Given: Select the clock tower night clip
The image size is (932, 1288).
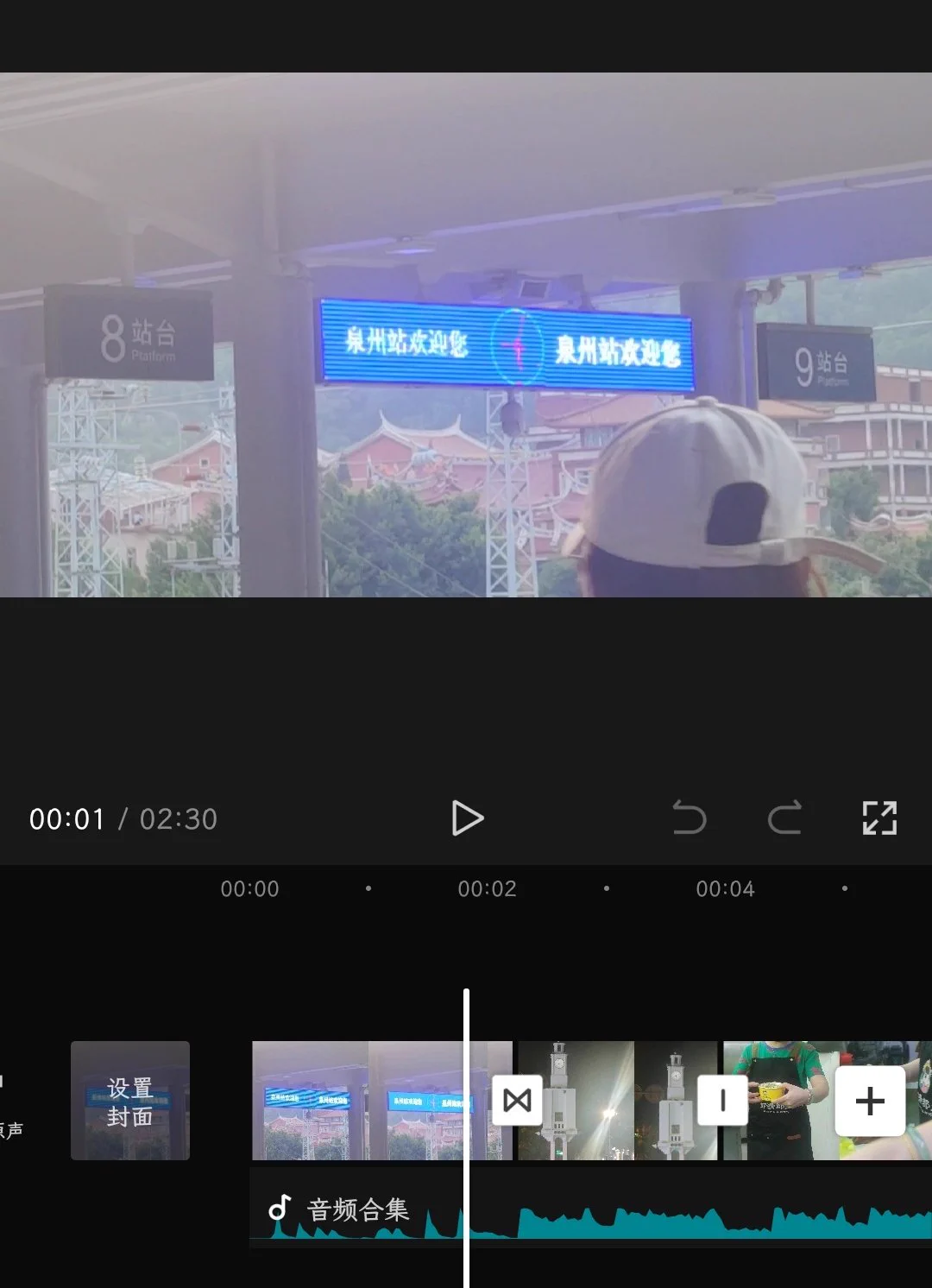Looking at the screenshot, I should coord(604,1101).
